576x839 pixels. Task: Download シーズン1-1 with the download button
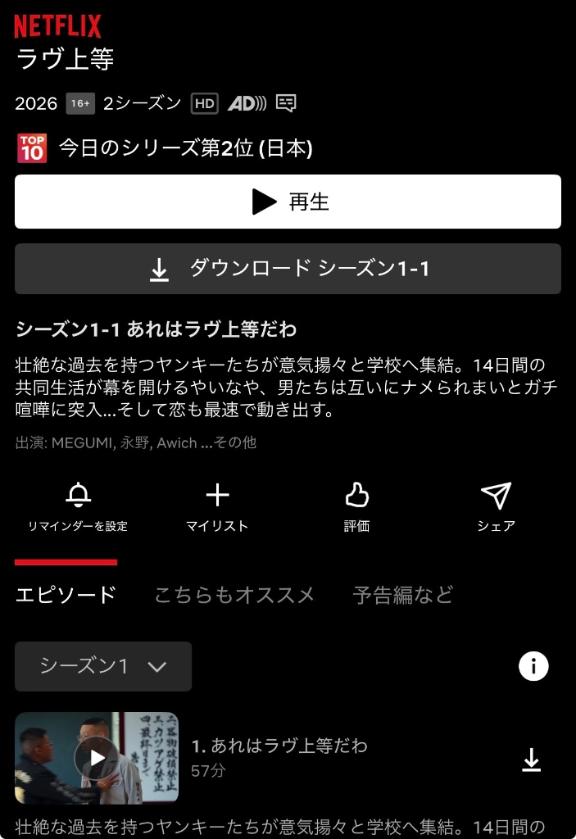click(287, 269)
